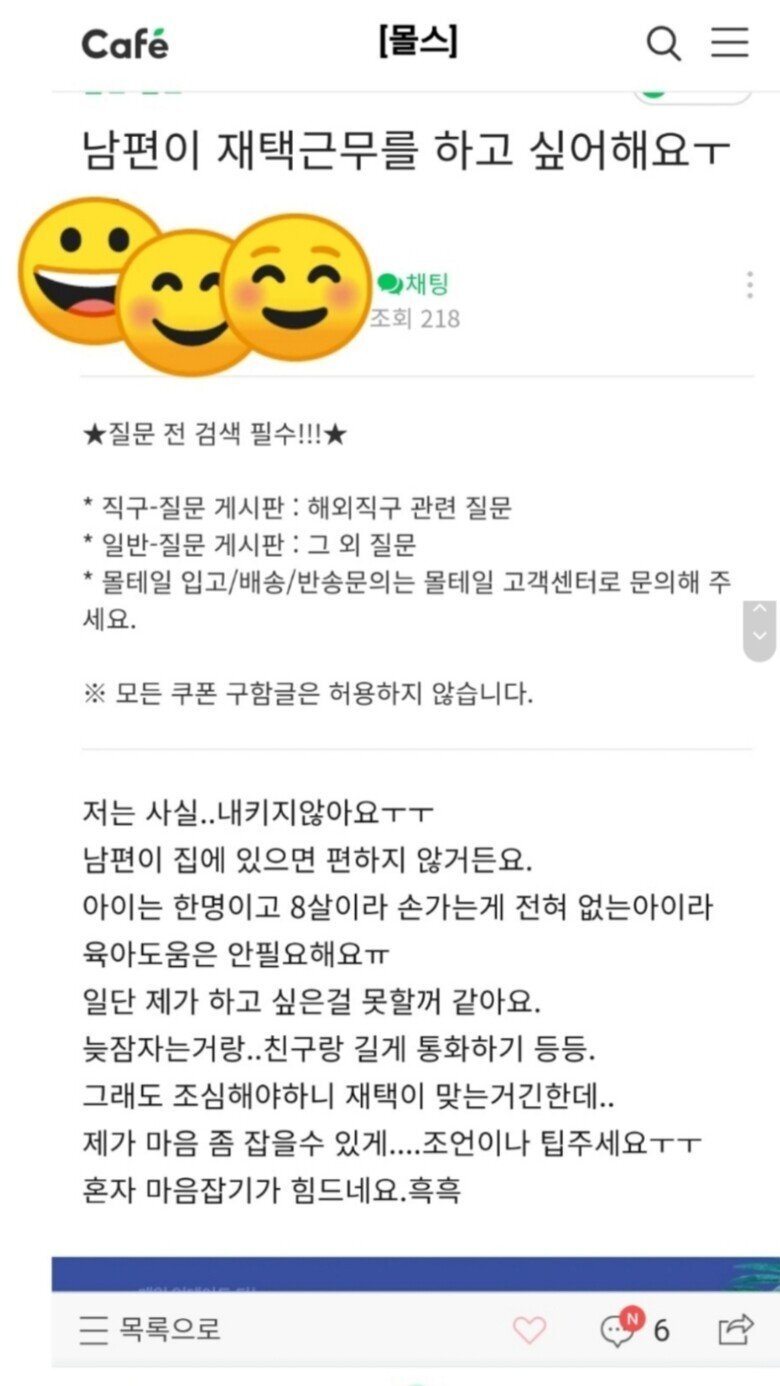Screen dimensions: 780x1386
Task: Open the hamburger menu at top right
Action: pos(729,44)
